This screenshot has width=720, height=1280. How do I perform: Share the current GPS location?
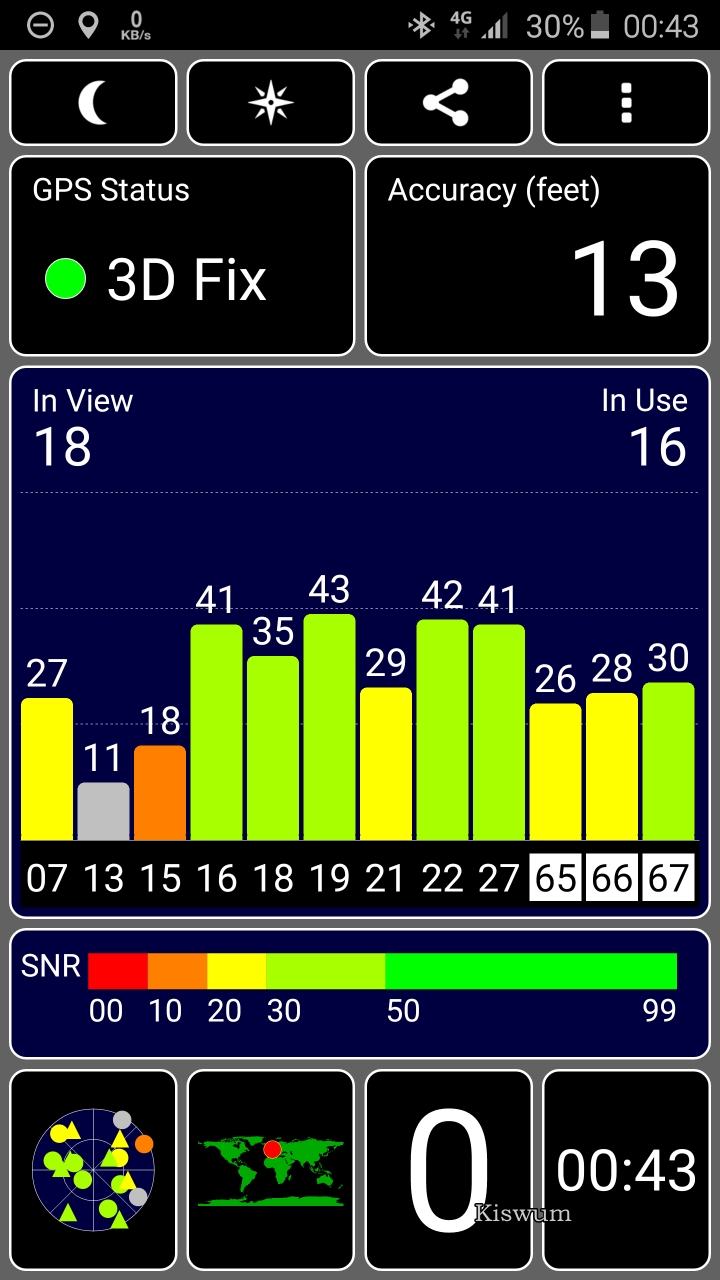[x=448, y=103]
